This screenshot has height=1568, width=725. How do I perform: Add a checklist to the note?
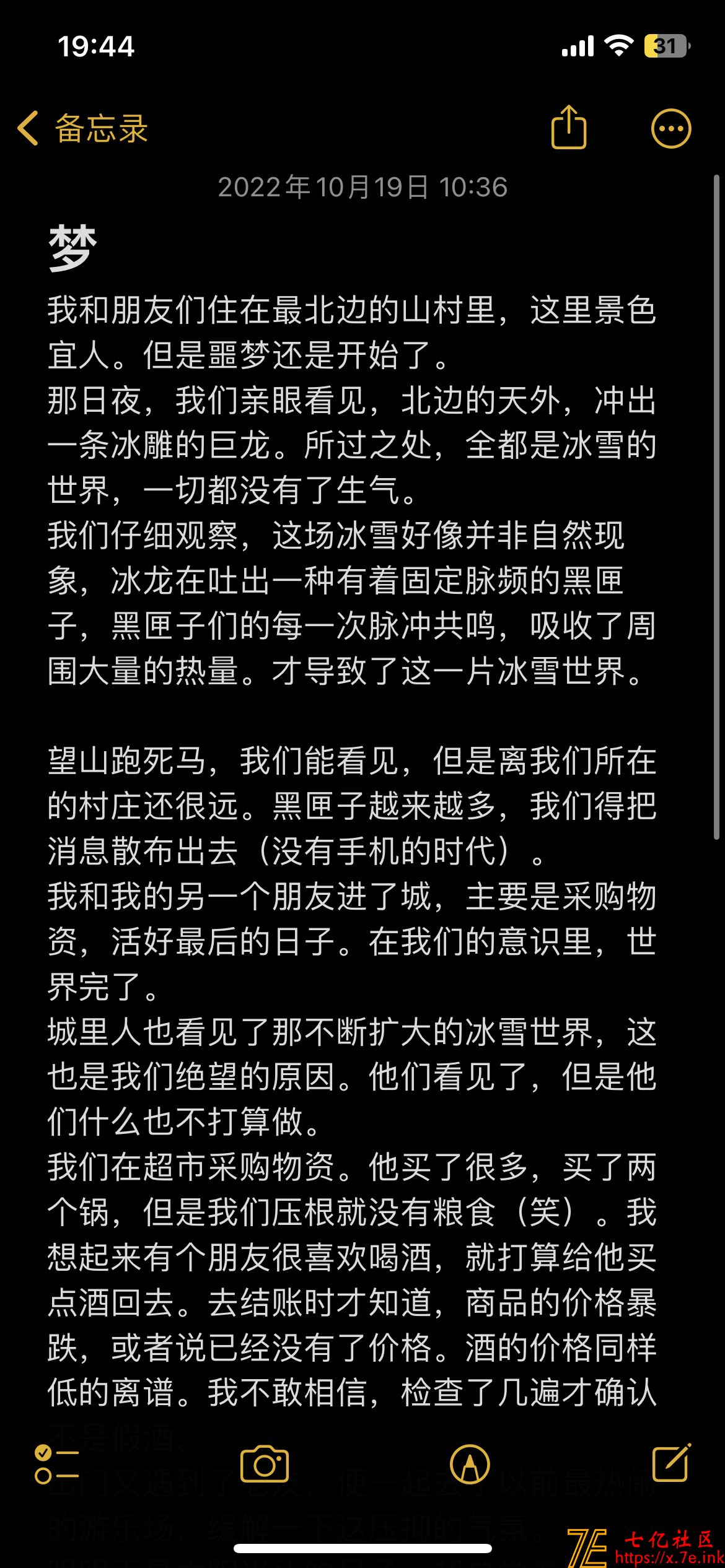(56, 1464)
